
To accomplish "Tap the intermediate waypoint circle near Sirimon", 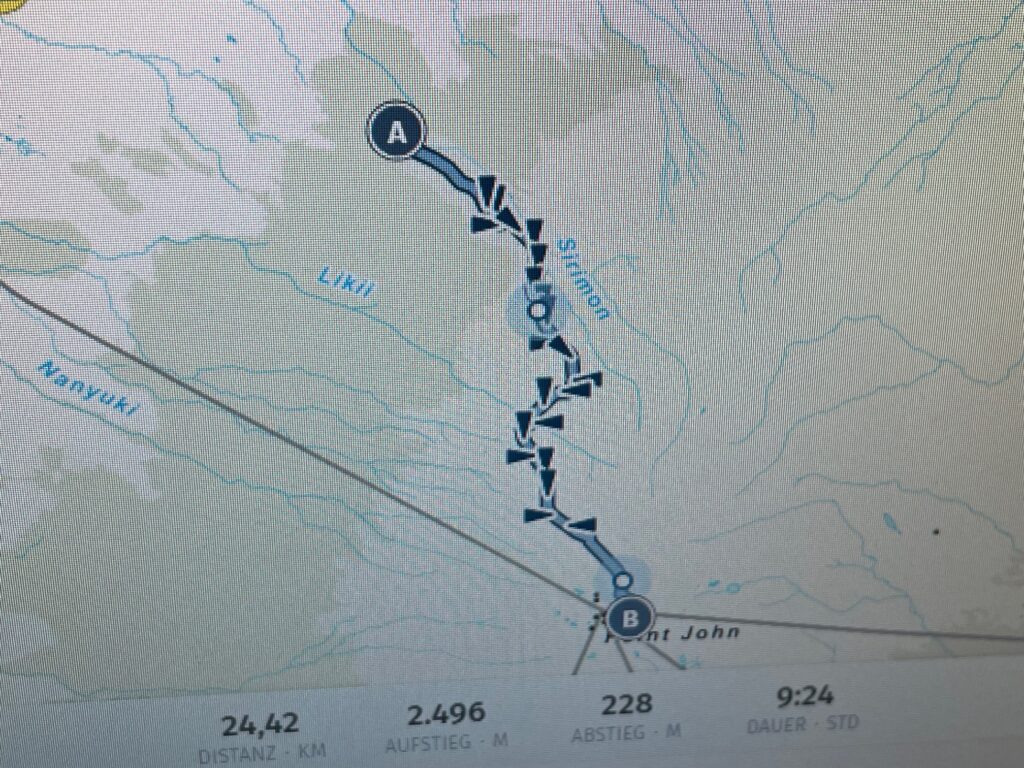I will (539, 311).
